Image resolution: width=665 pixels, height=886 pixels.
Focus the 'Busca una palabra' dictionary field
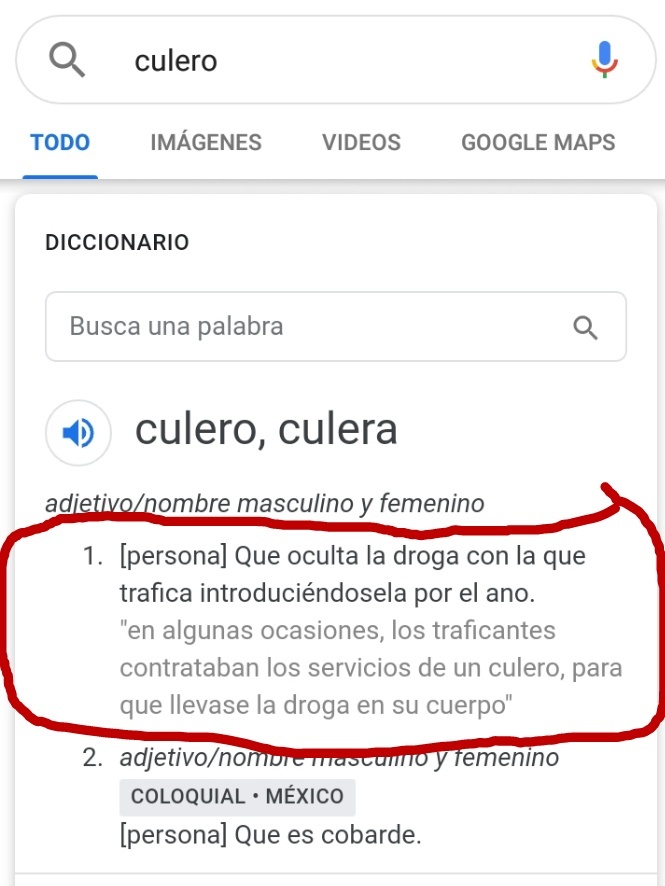(300, 326)
